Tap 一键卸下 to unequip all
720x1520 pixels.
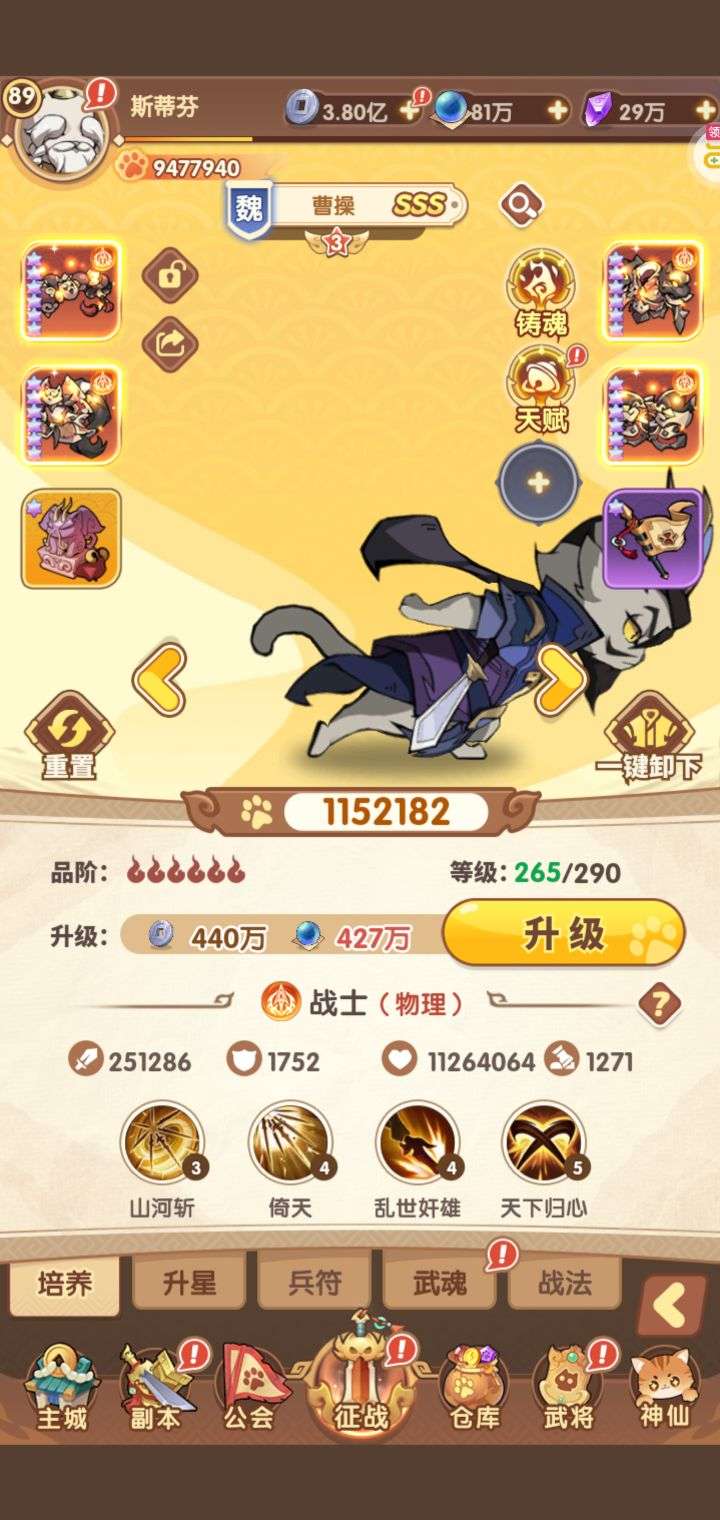pyautogui.click(x=648, y=736)
